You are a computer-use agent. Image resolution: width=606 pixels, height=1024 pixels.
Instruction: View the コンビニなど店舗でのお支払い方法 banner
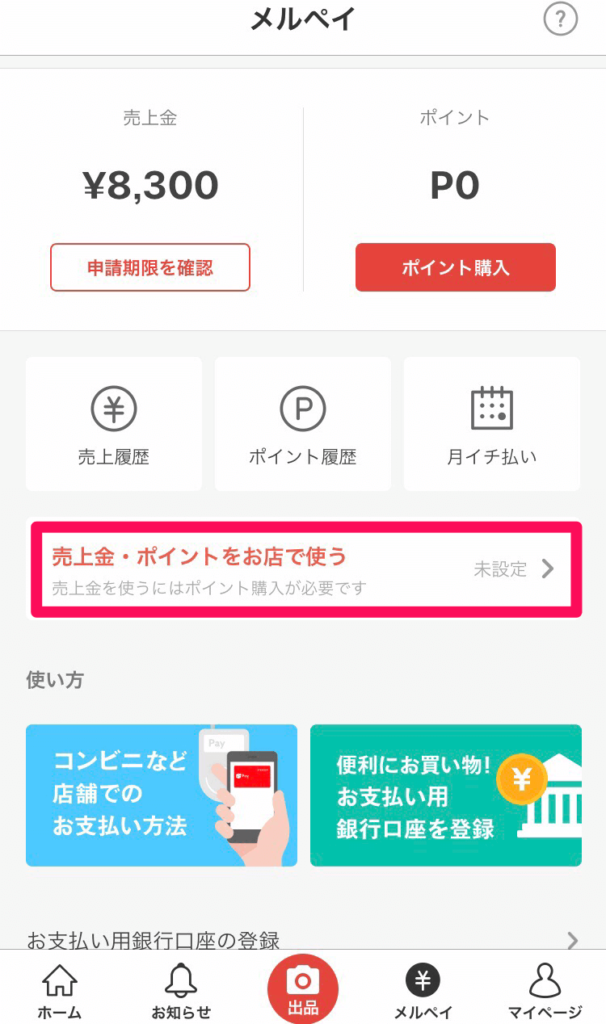click(x=161, y=794)
